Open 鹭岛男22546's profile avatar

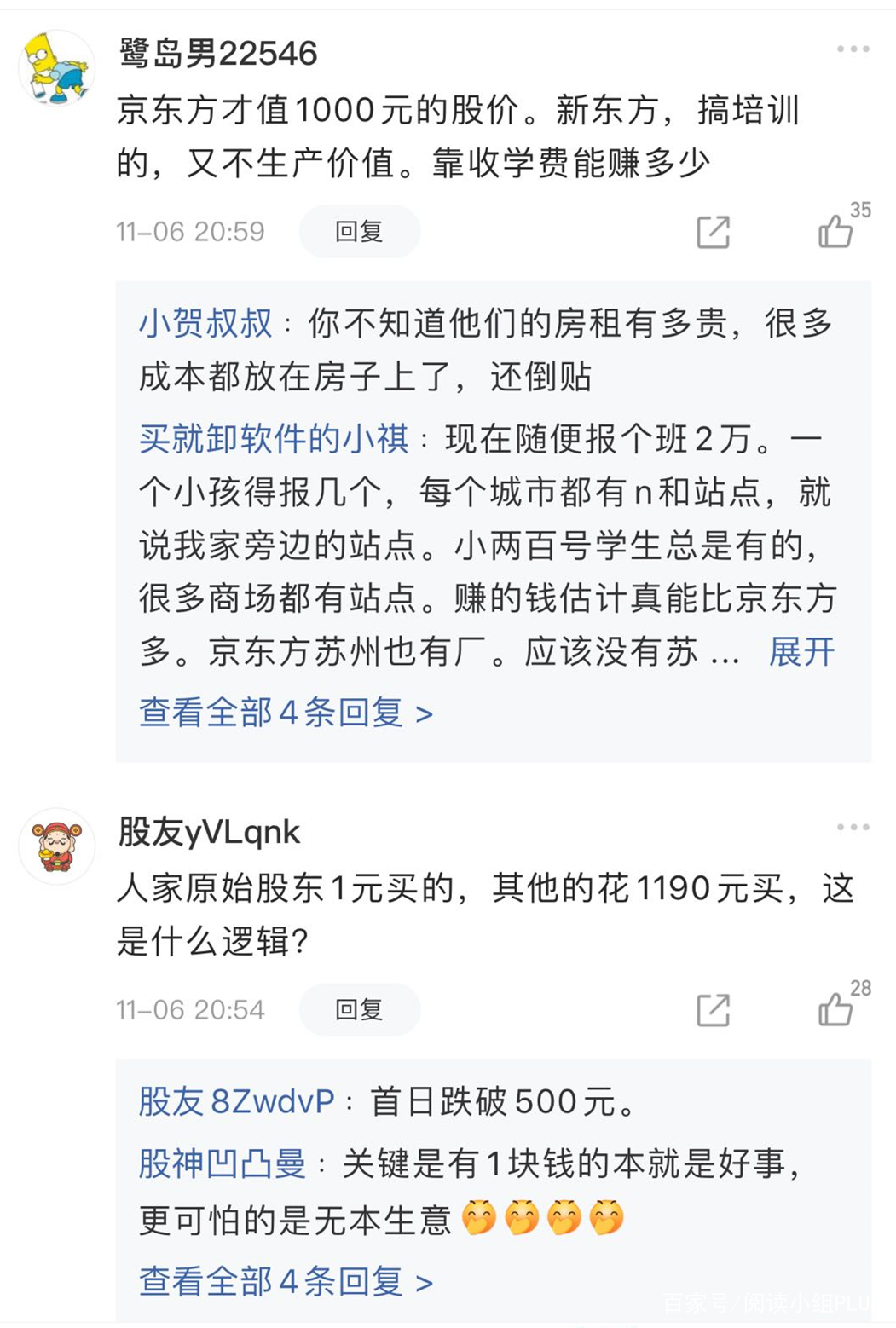(x=56, y=64)
